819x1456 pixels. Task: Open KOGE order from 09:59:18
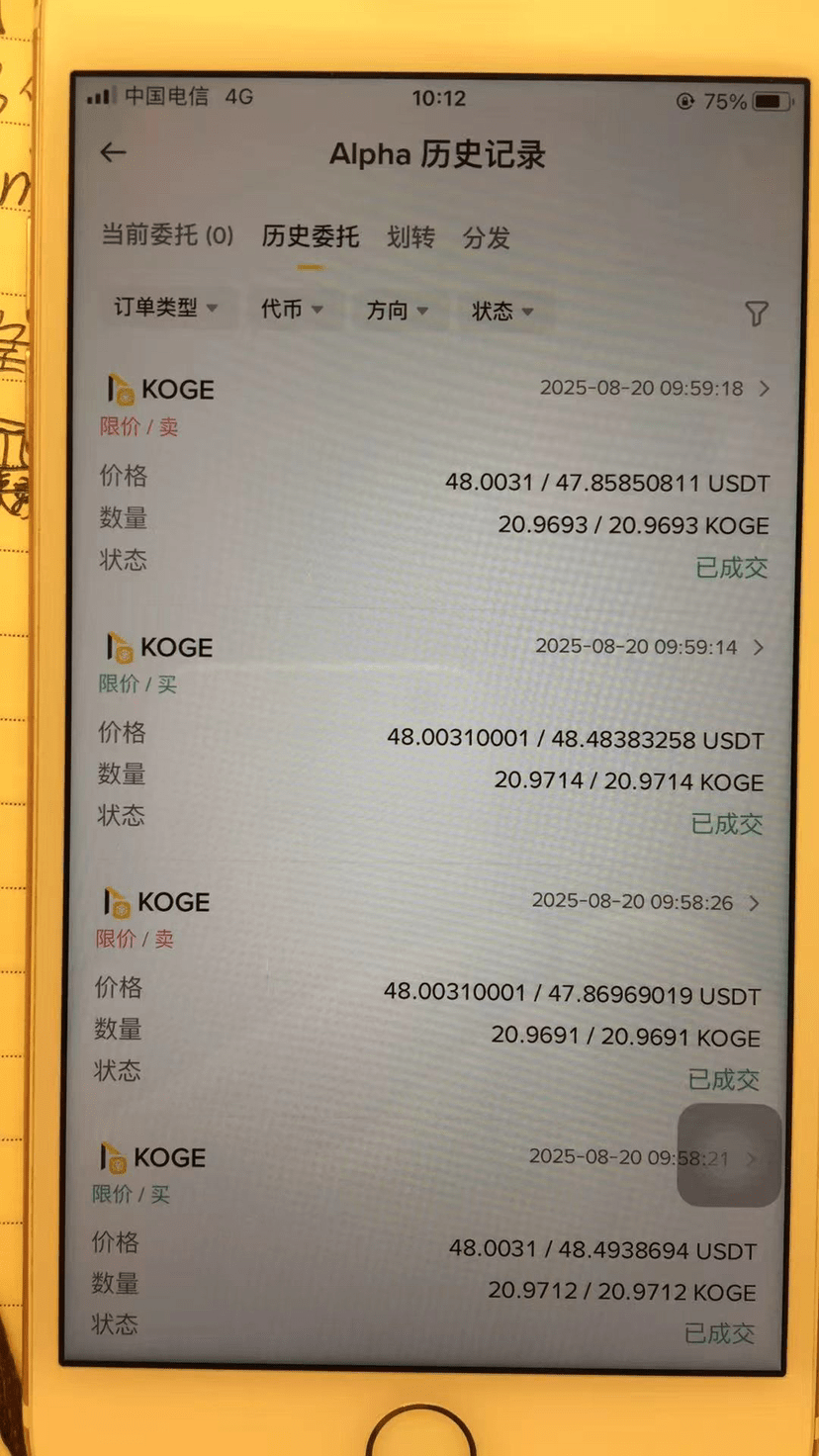763,389
